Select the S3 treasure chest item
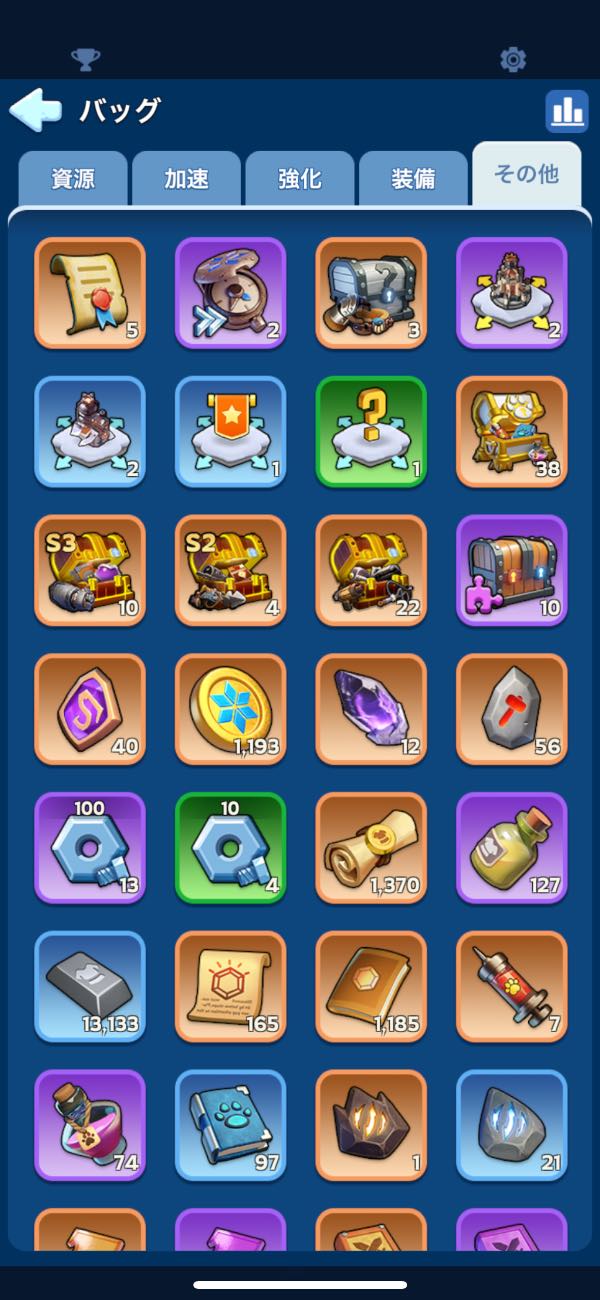 [x=90, y=570]
